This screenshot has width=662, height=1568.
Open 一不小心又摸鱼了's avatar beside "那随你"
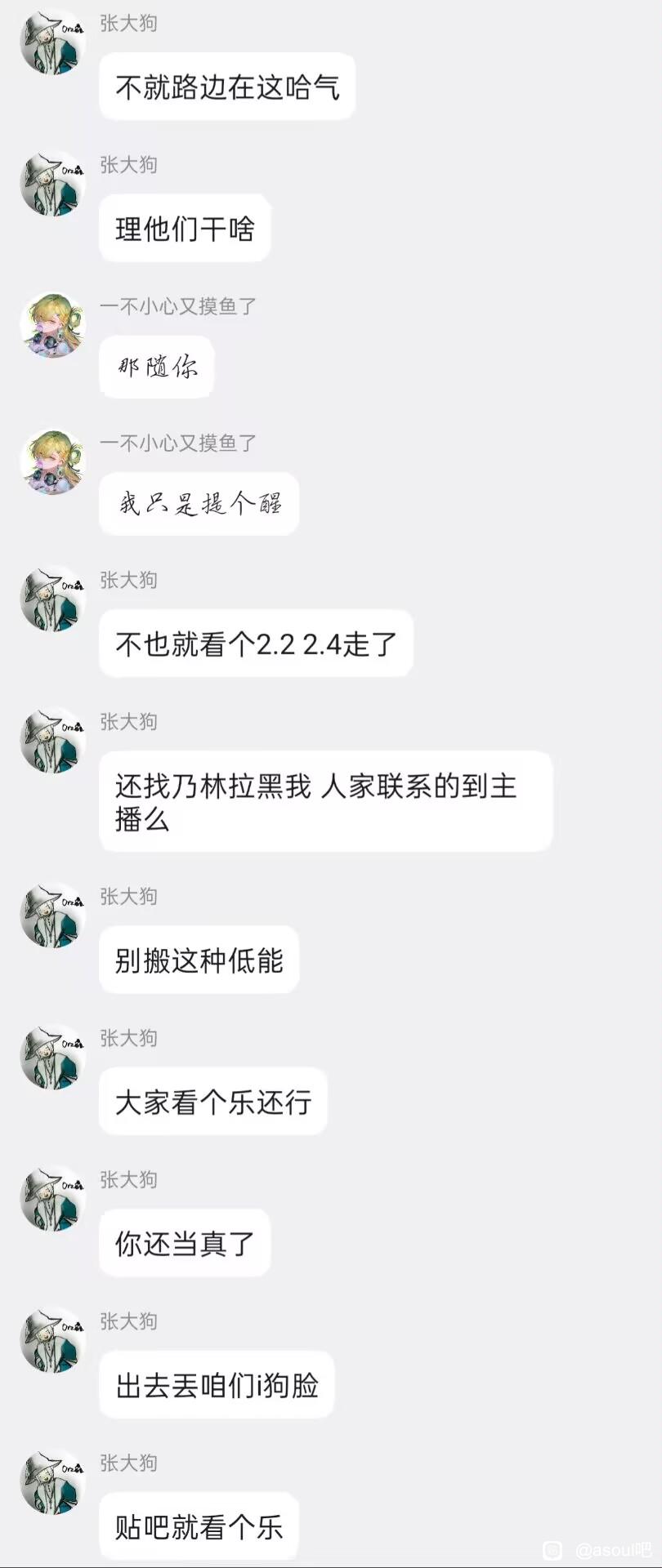coord(53,326)
